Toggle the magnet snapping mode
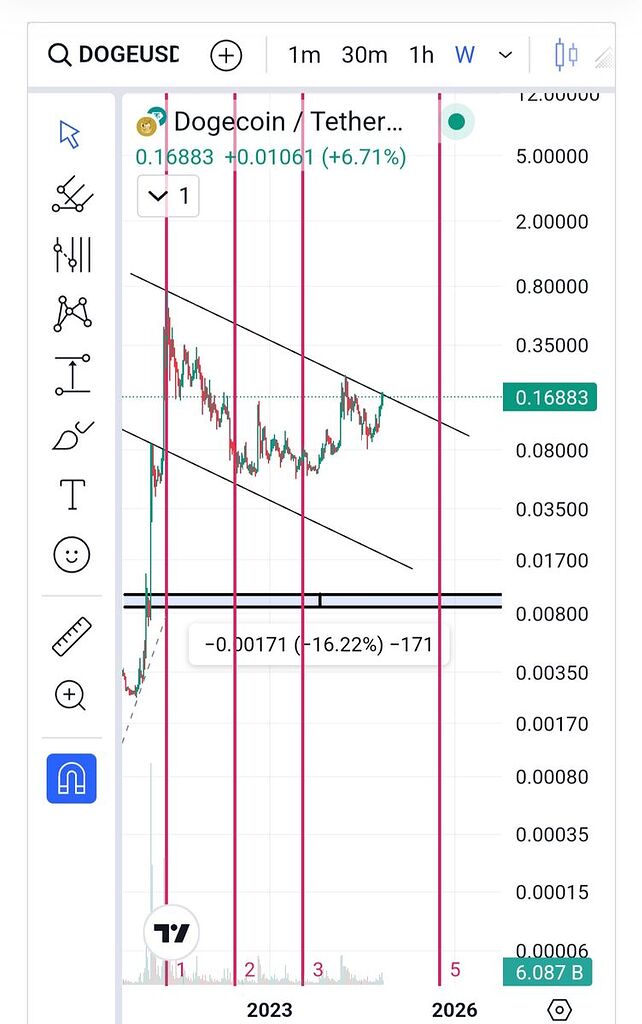 coord(71,778)
